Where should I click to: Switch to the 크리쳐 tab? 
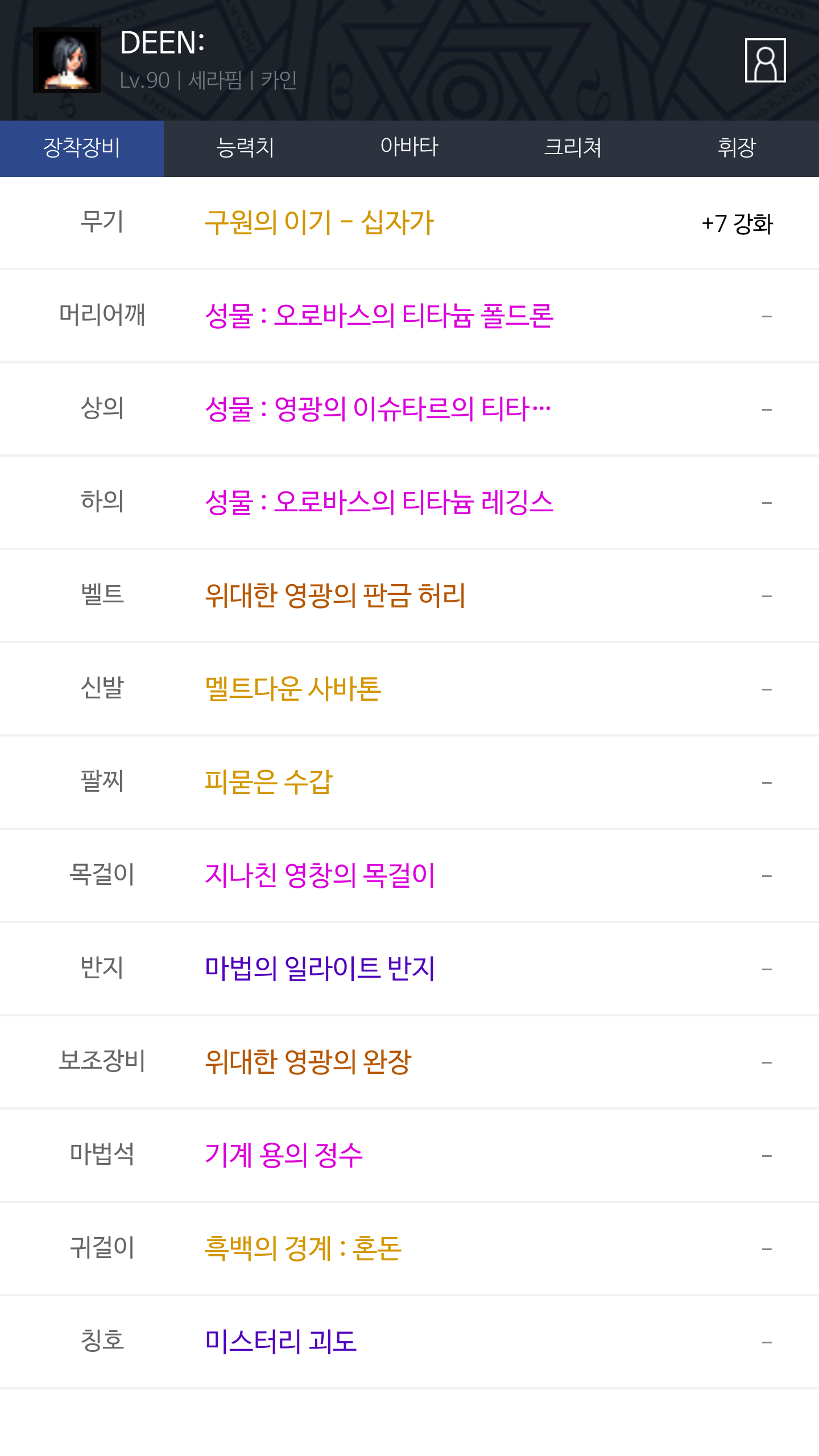pos(573,148)
